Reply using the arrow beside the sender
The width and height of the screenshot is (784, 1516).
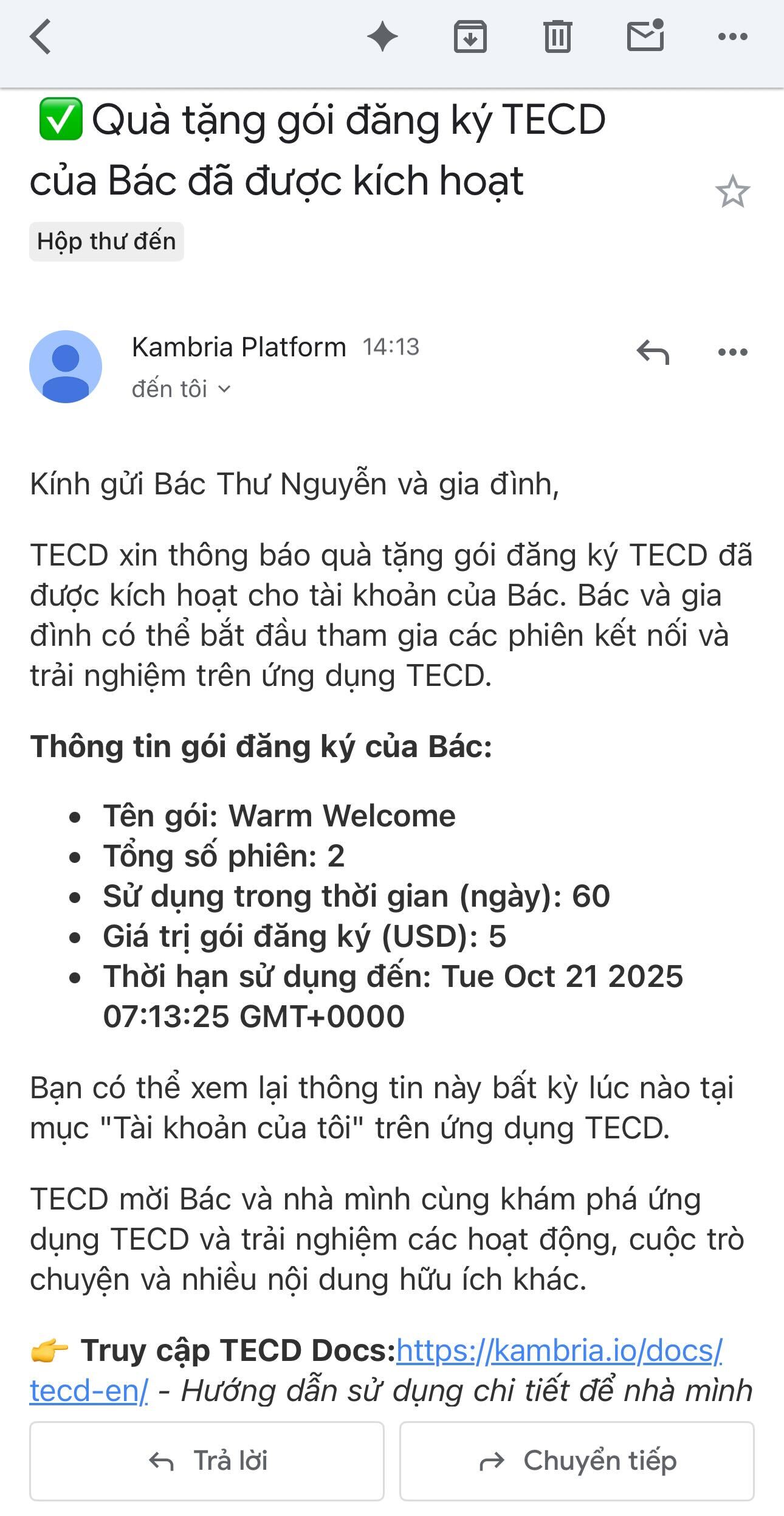pos(653,352)
